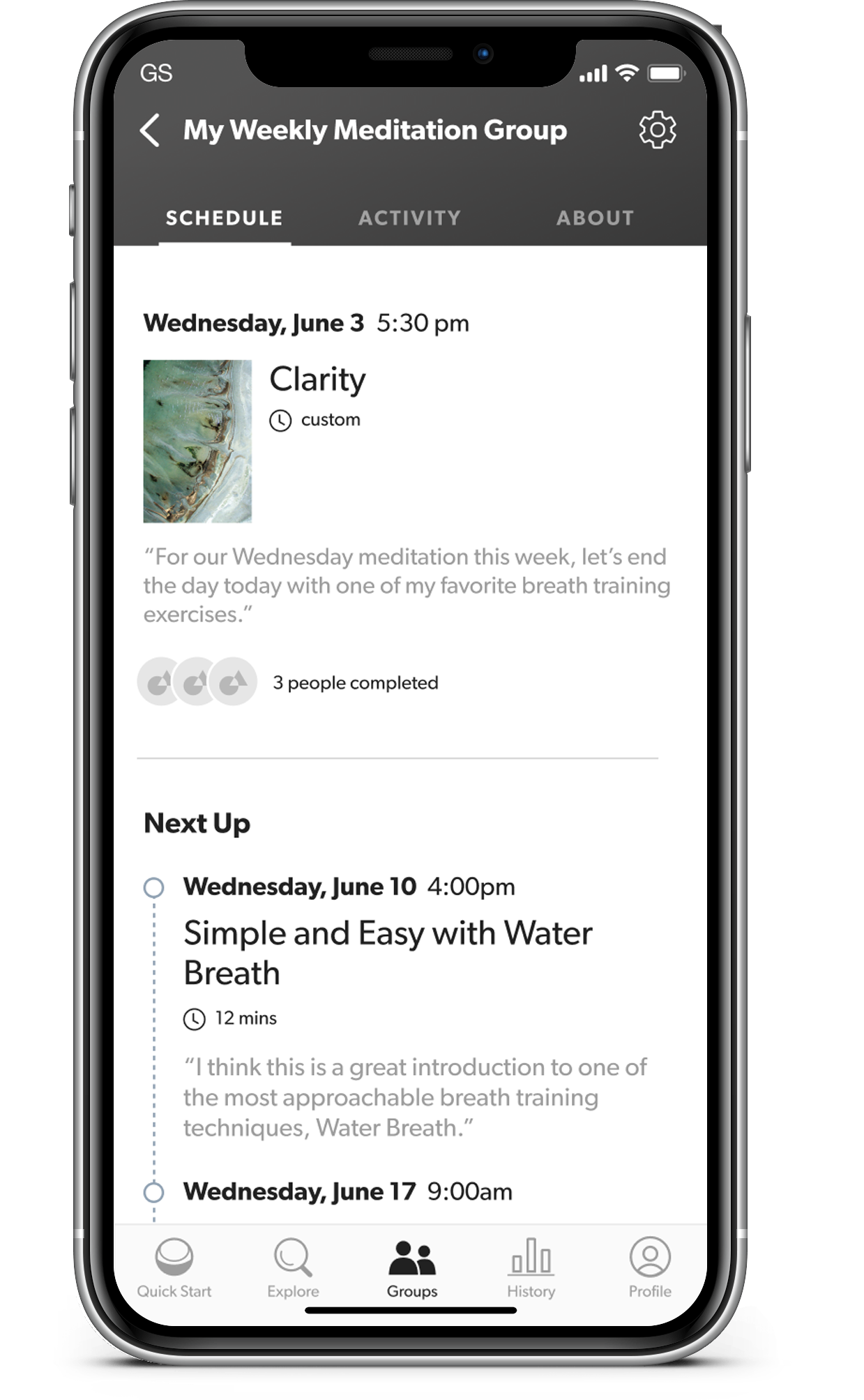Viewport: 864px width, 1400px height.
Task: Switch to the Activity tab
Action: click(x=409, y=218)
